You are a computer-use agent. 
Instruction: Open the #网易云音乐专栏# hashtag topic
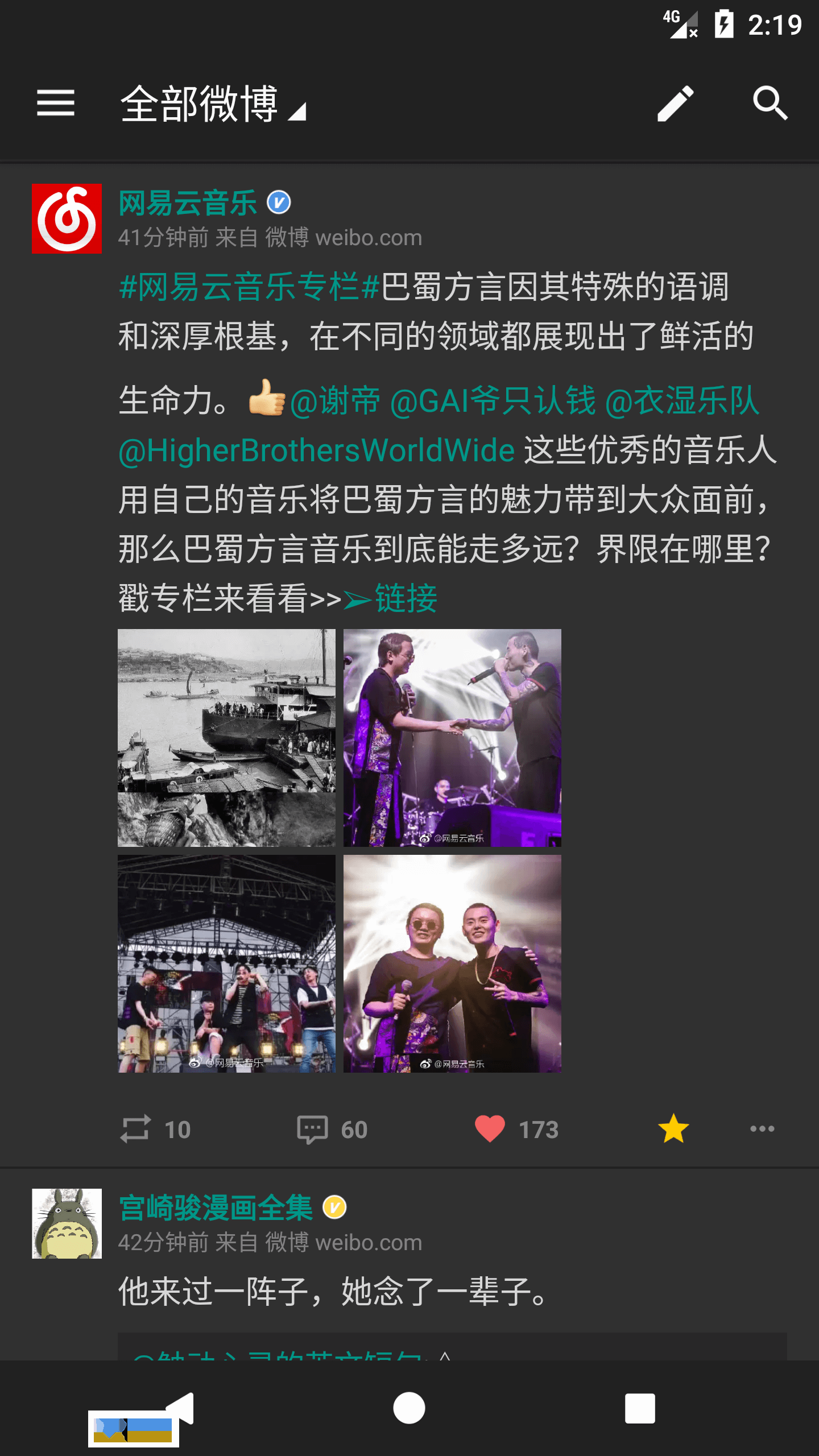[x=249, y=286]
